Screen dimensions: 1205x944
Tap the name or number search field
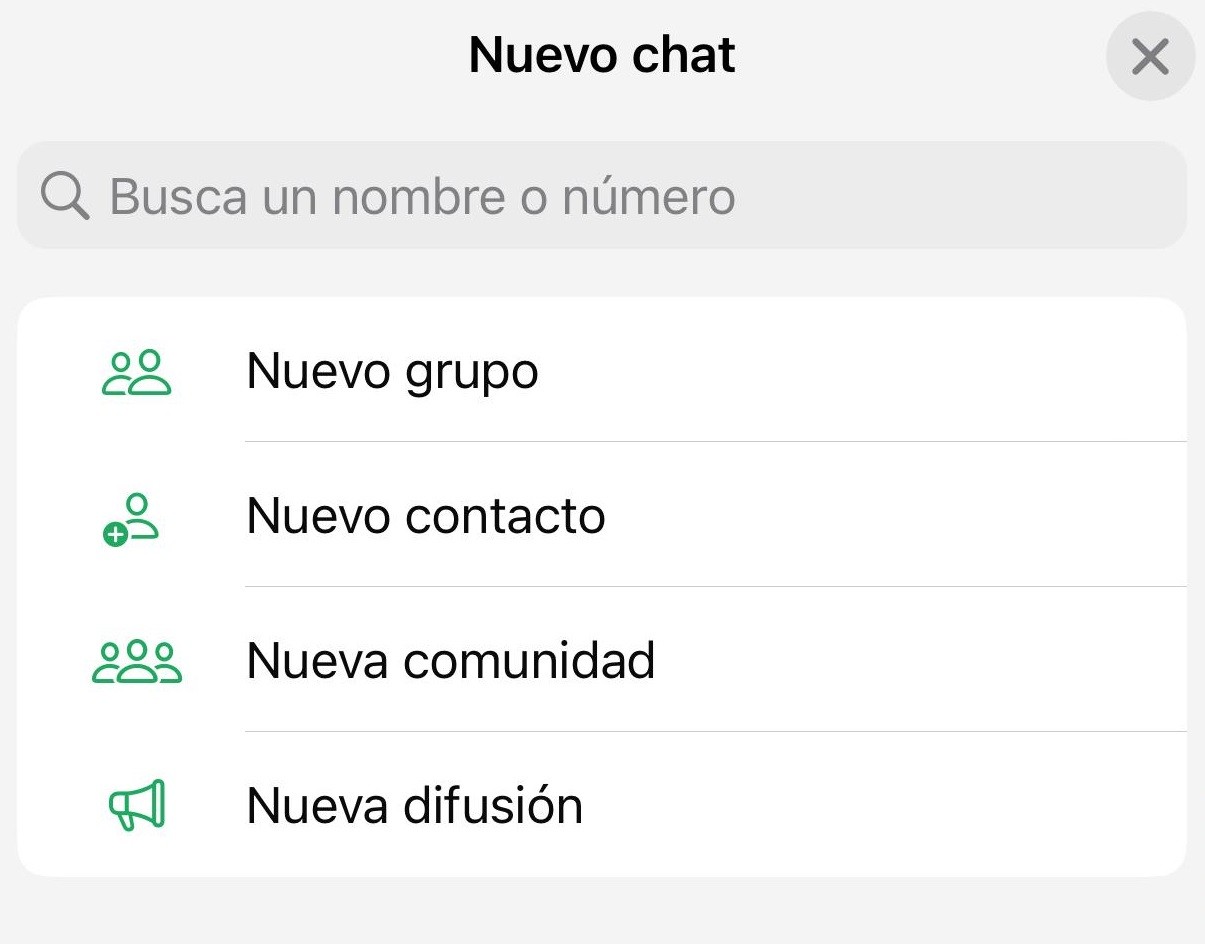click(600, 196)
